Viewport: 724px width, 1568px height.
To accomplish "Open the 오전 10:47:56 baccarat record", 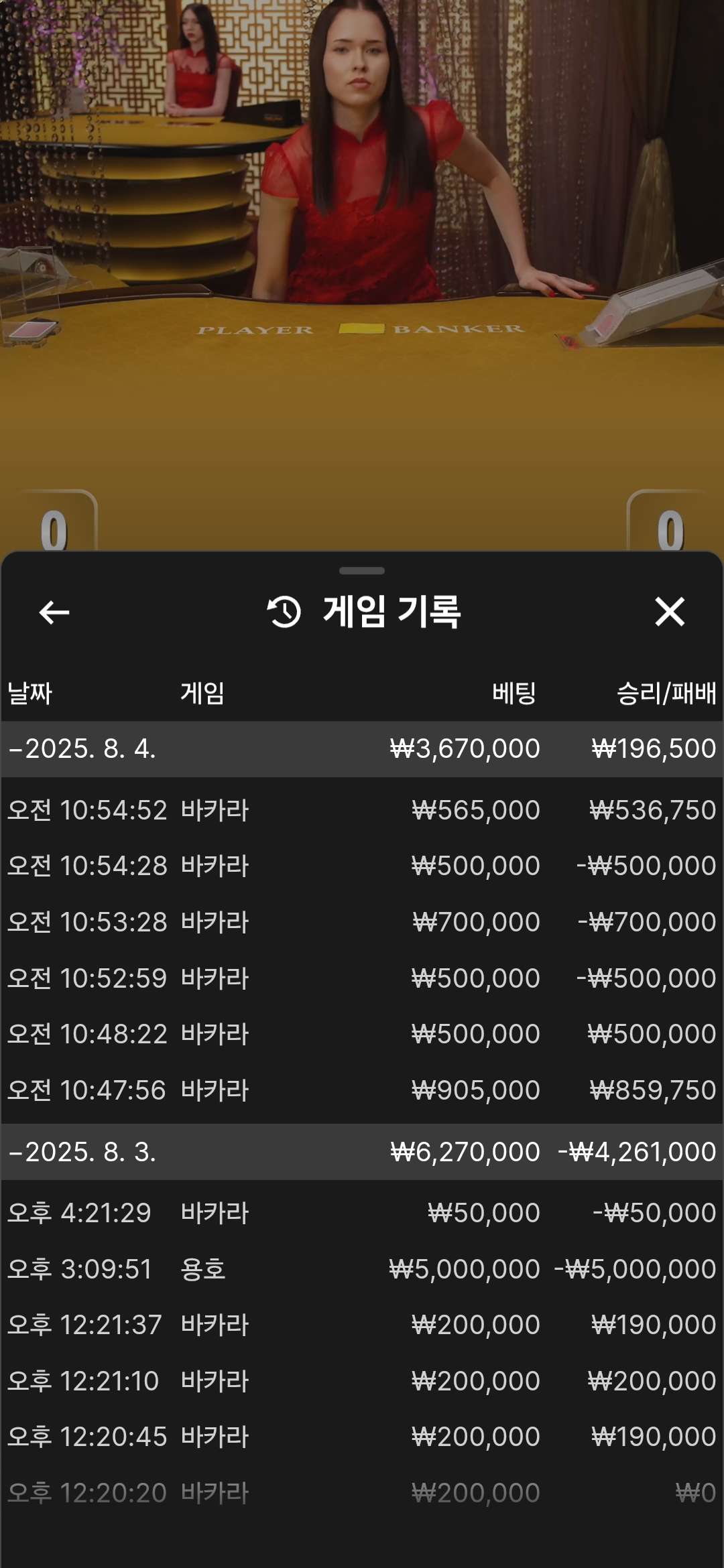I will [x=362, y=1090].
